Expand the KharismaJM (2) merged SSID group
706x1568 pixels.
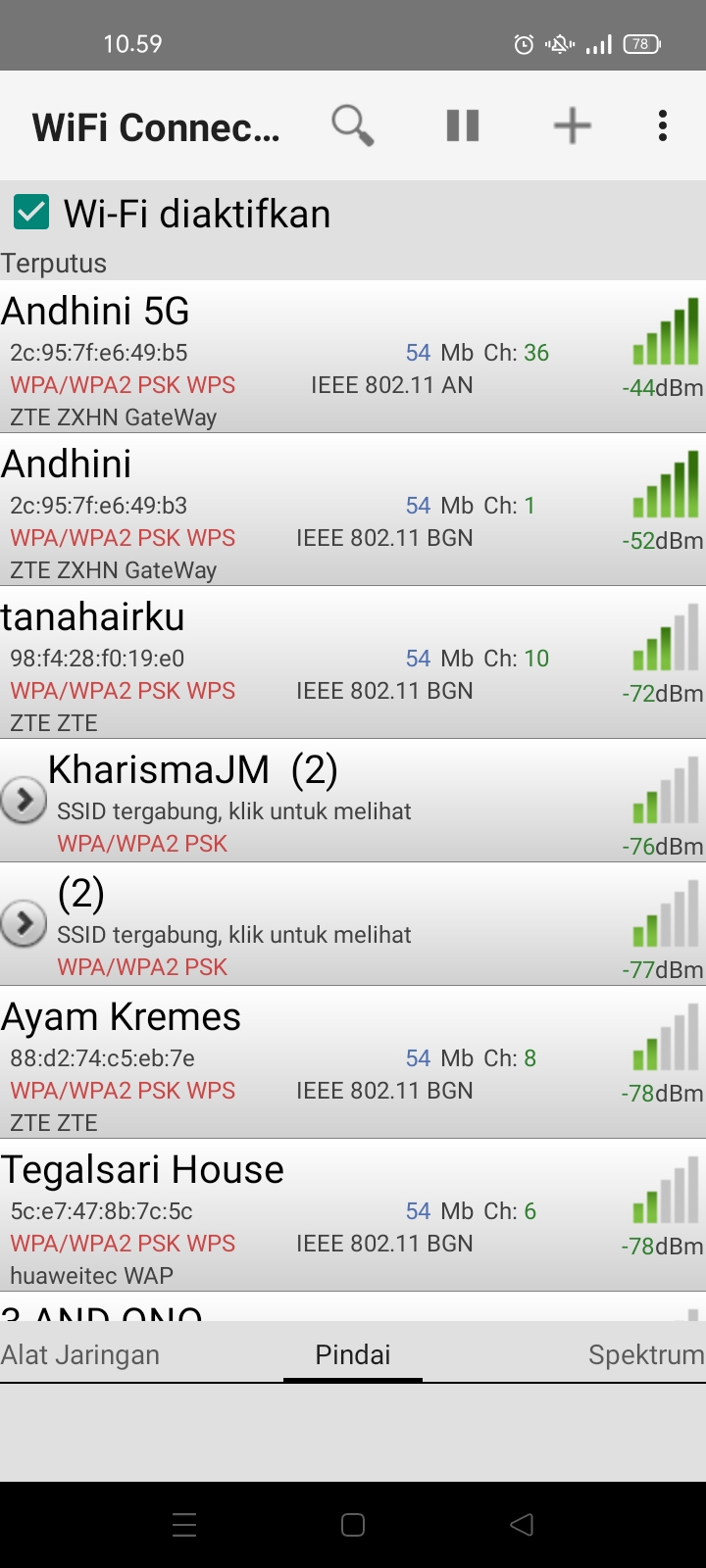click(x=24, y=801)
